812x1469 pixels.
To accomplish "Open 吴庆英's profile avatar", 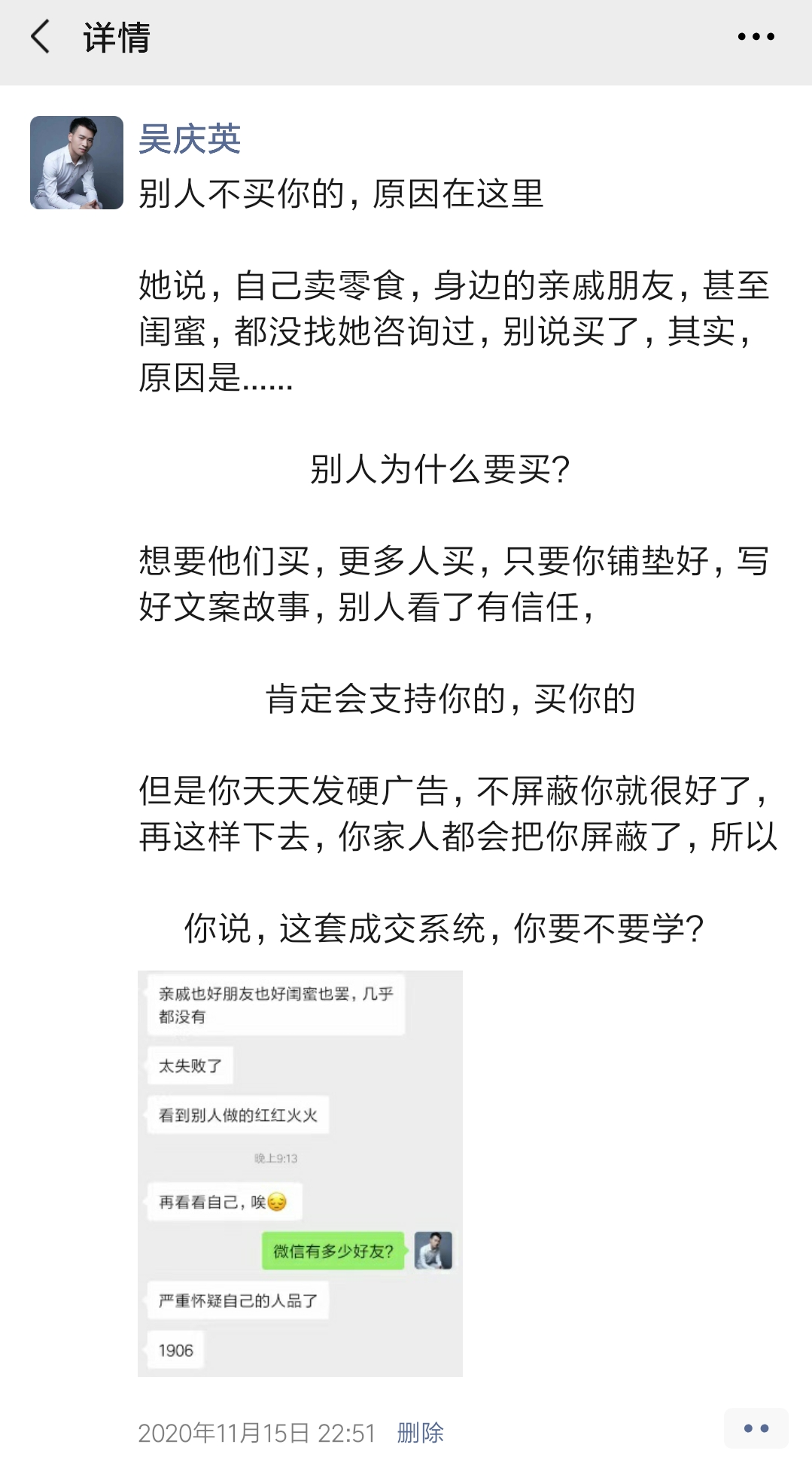I will 77,163.
